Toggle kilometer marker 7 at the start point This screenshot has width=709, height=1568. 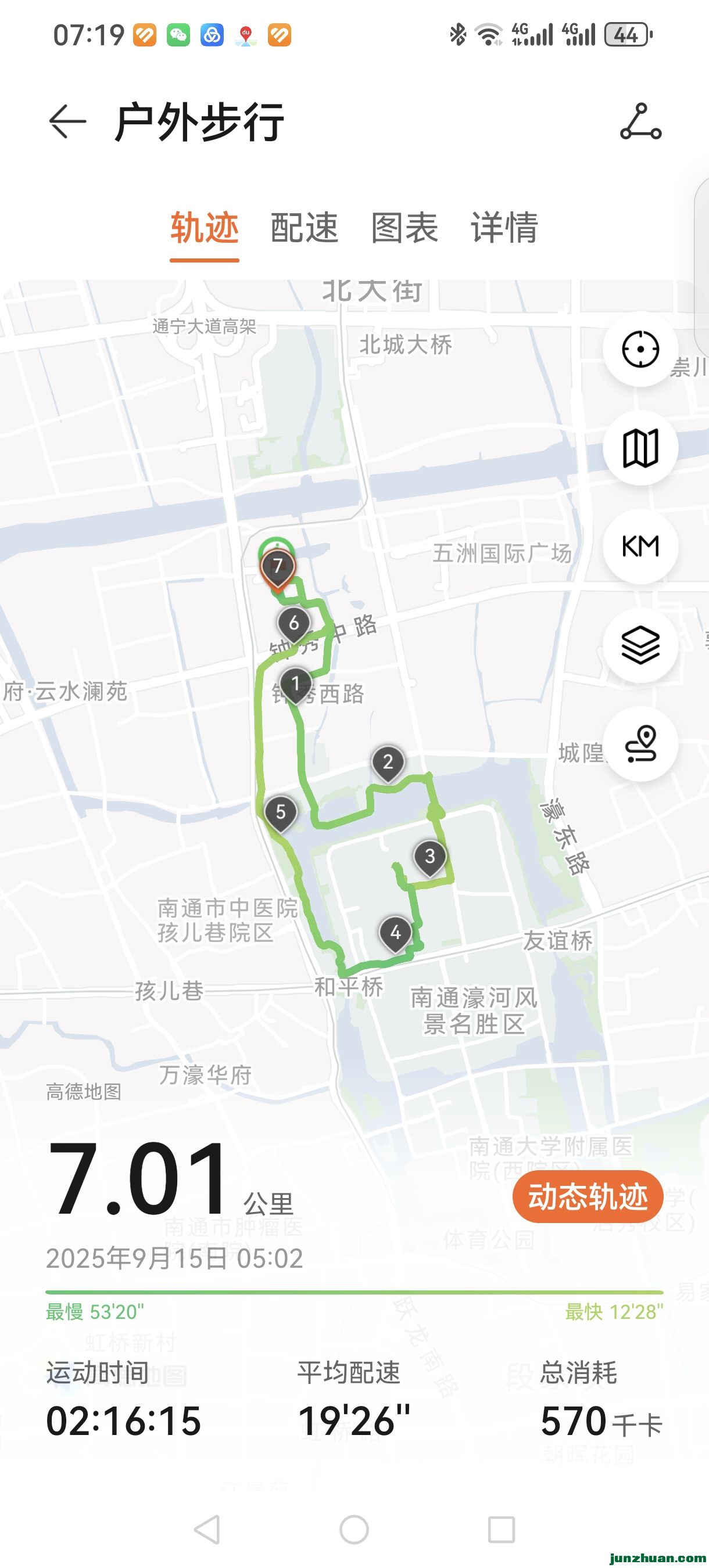[277, 566]
